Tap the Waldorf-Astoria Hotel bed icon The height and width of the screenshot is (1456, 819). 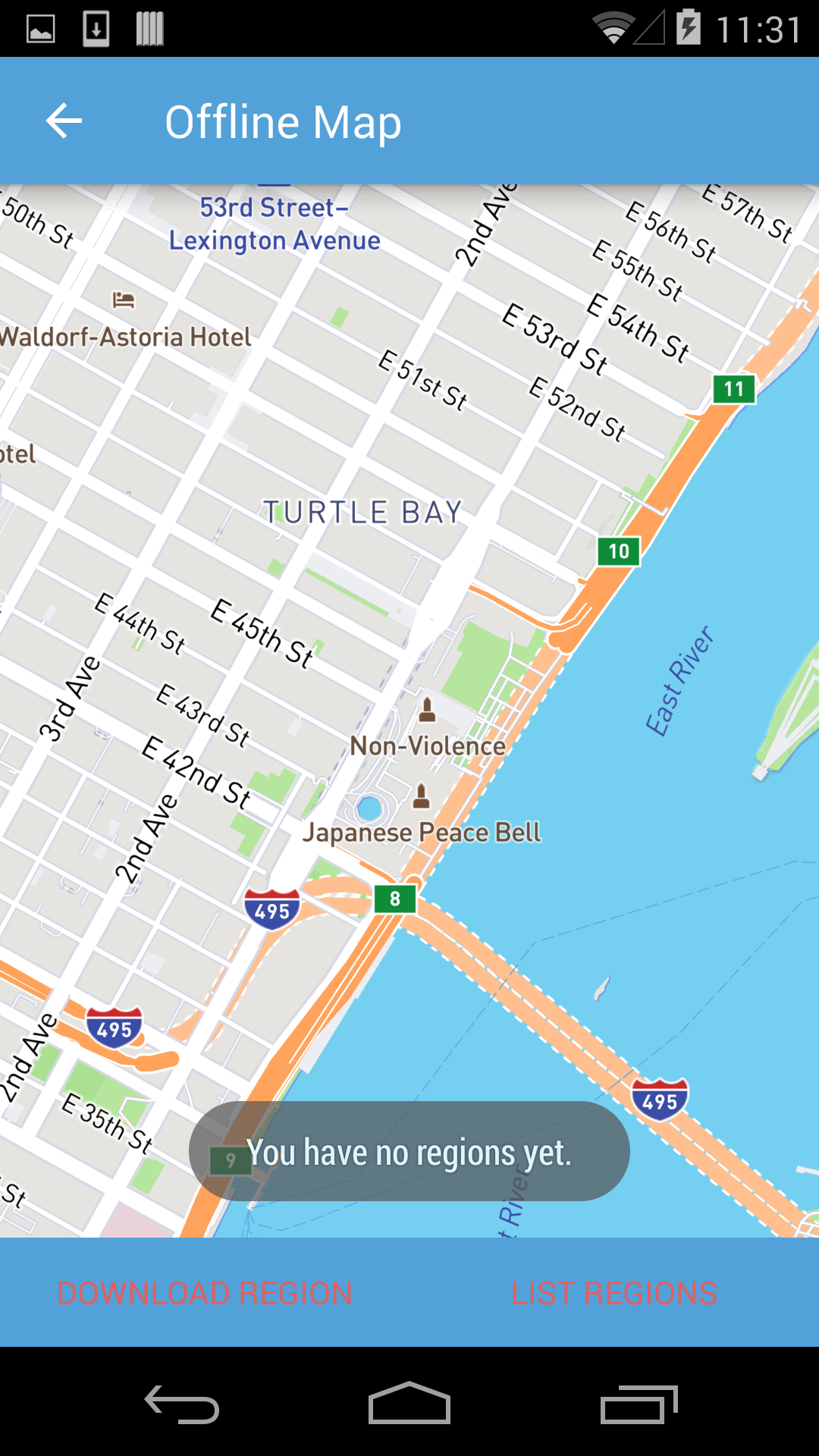pos(121,300)
